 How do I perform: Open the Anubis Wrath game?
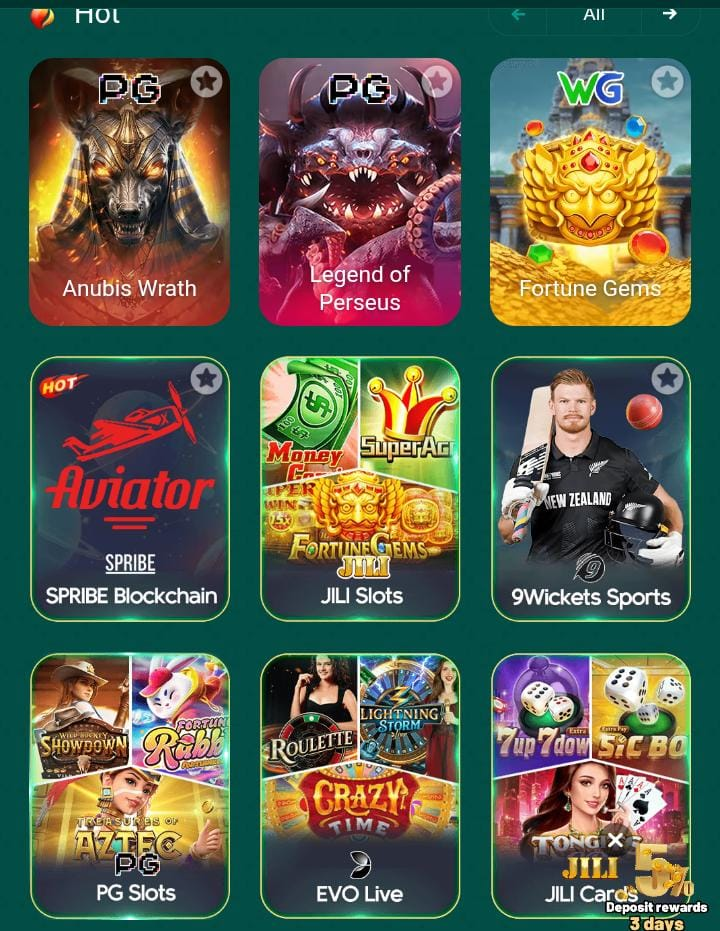click(x=129, y=190)
